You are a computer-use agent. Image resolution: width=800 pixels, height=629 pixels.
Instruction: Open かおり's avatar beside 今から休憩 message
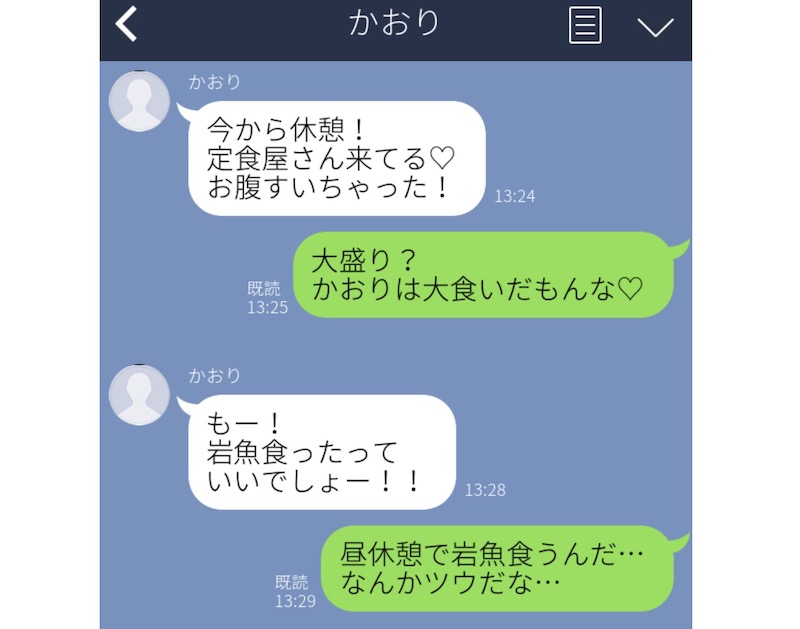139,102
